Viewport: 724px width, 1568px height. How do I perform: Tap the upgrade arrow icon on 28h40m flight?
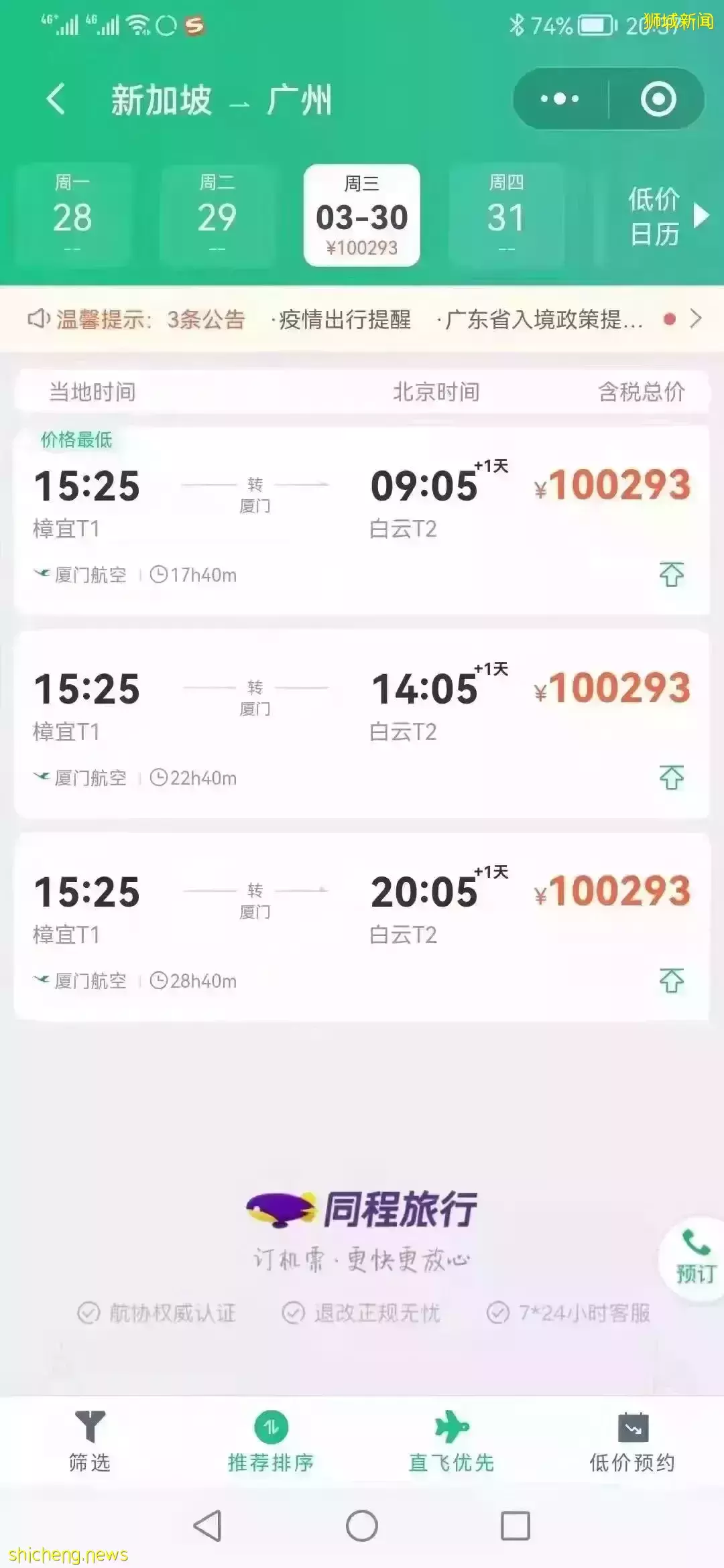671,980
